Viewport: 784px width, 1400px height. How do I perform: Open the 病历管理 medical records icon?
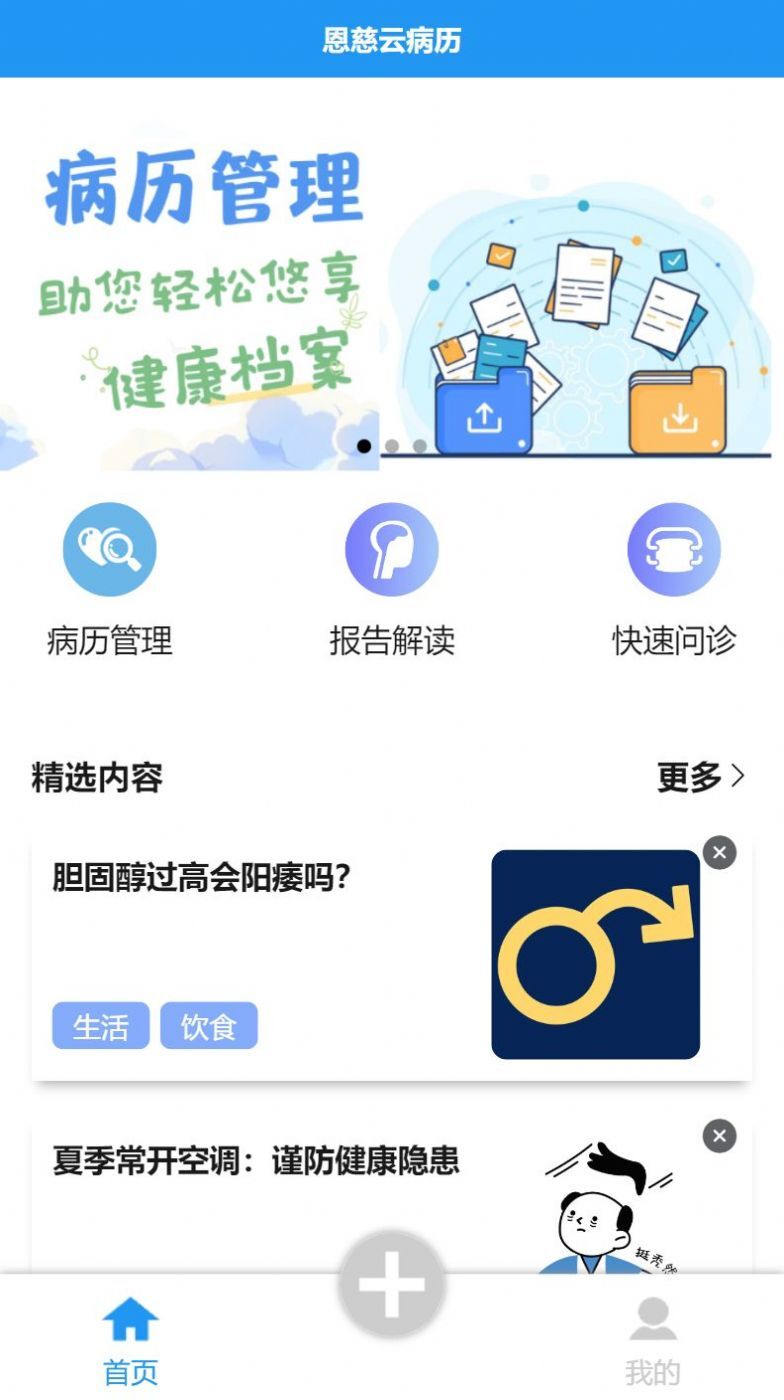(110, 549)
